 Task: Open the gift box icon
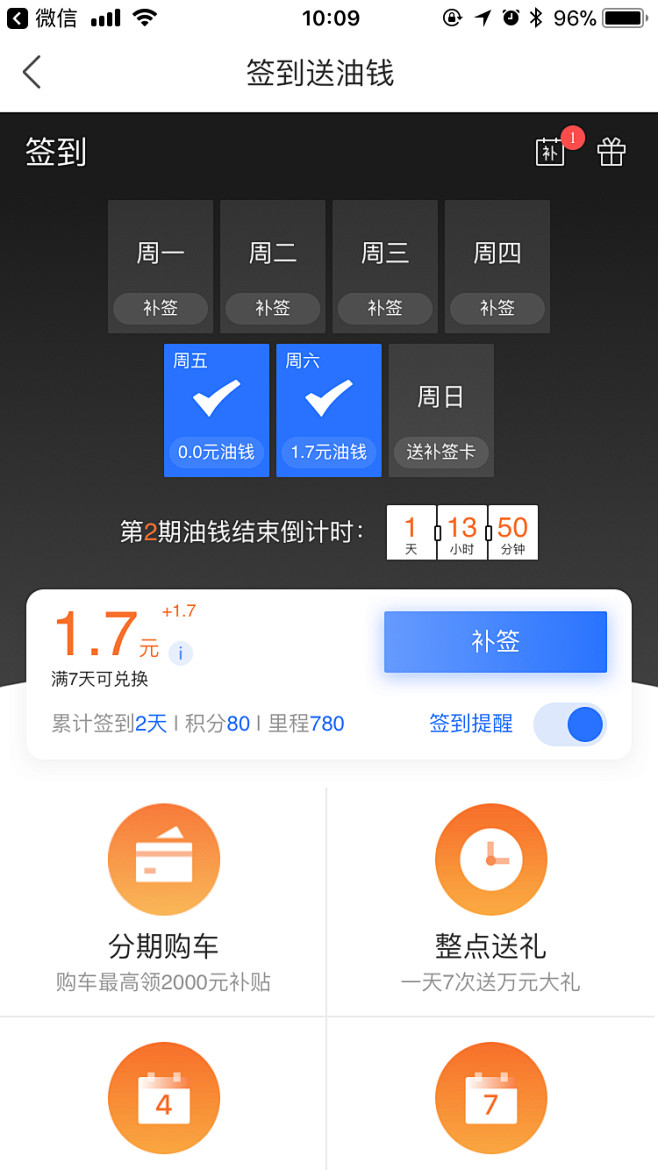pyautogui.click(x=611, y=151)
